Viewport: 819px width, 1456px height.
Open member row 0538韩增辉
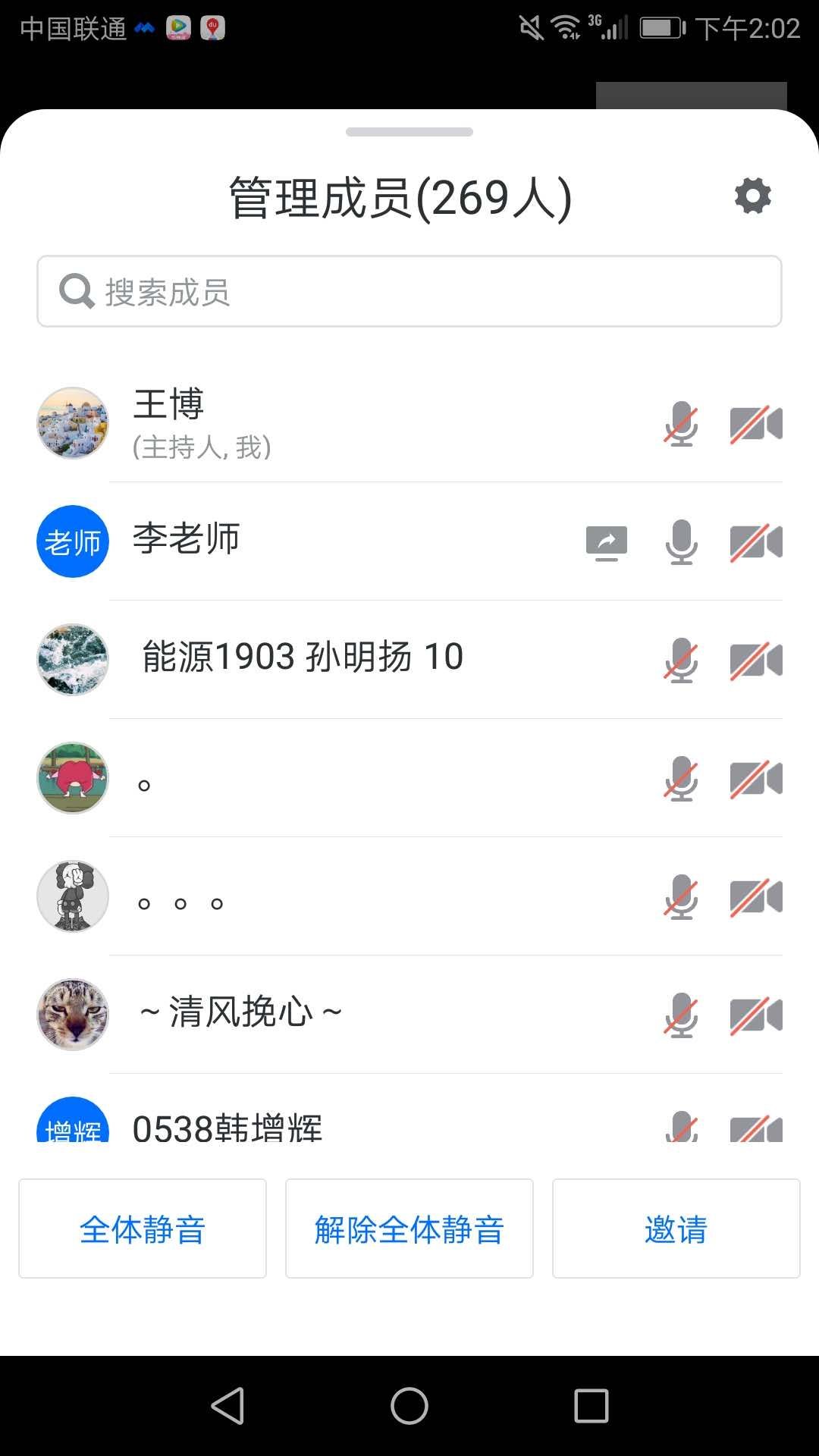pos(303,1127)
